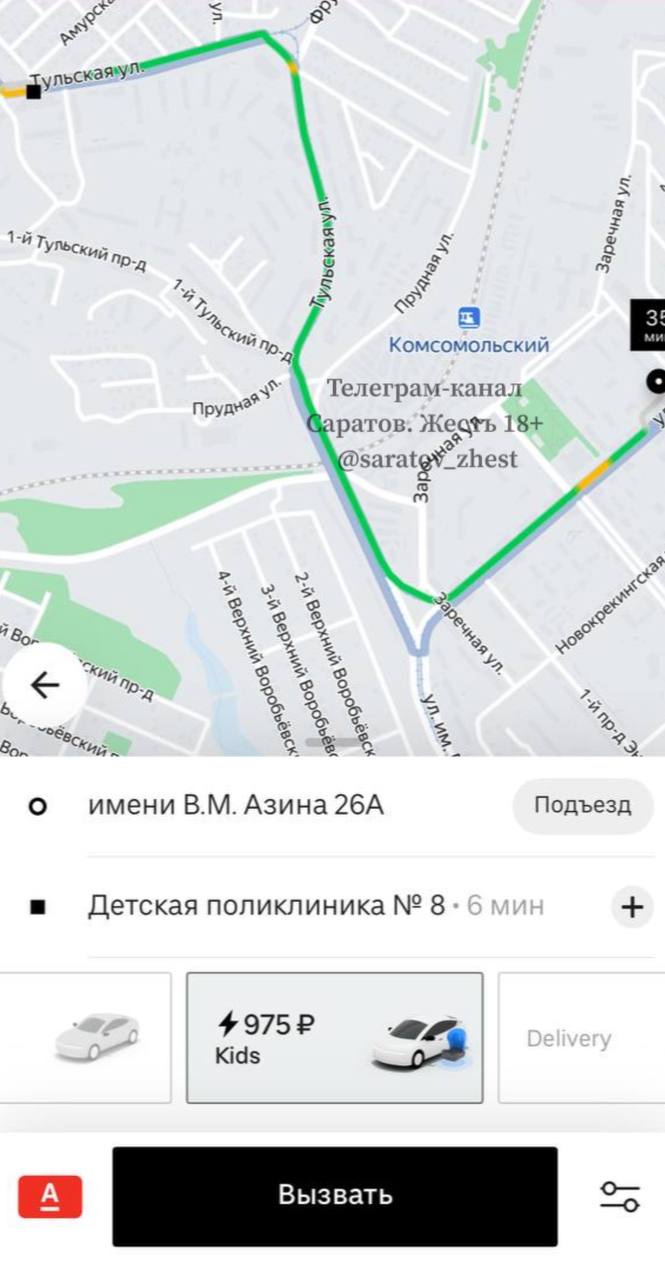Open the red Alfa payment method
This screenshot has height=1280, width=665.
pos(50,1196)
